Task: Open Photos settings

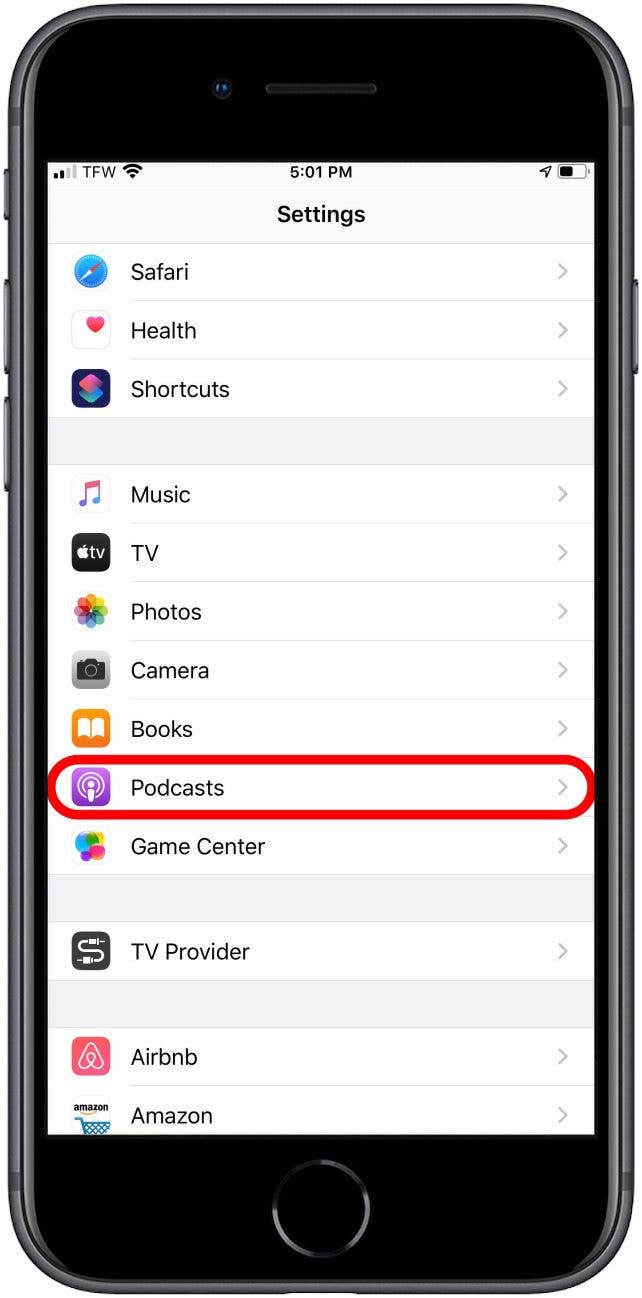Action: tap(320, 611)
